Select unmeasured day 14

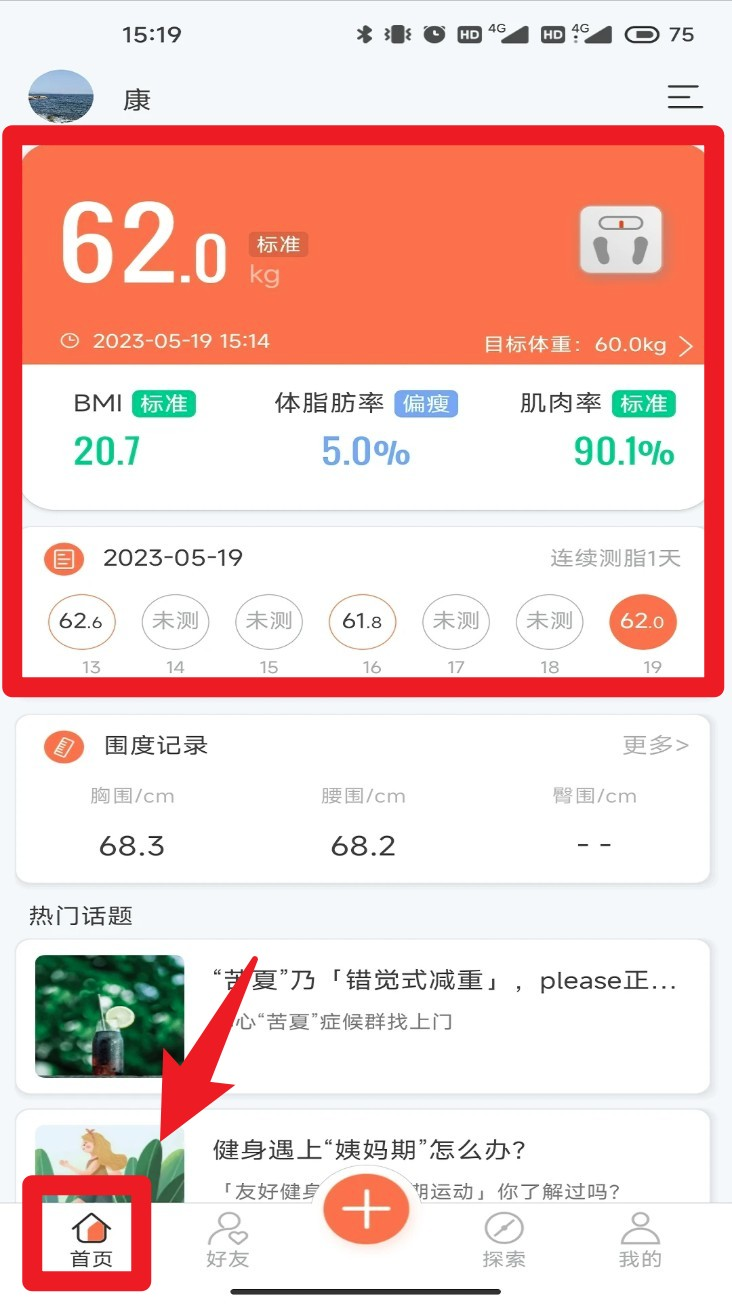click(175, 622)
